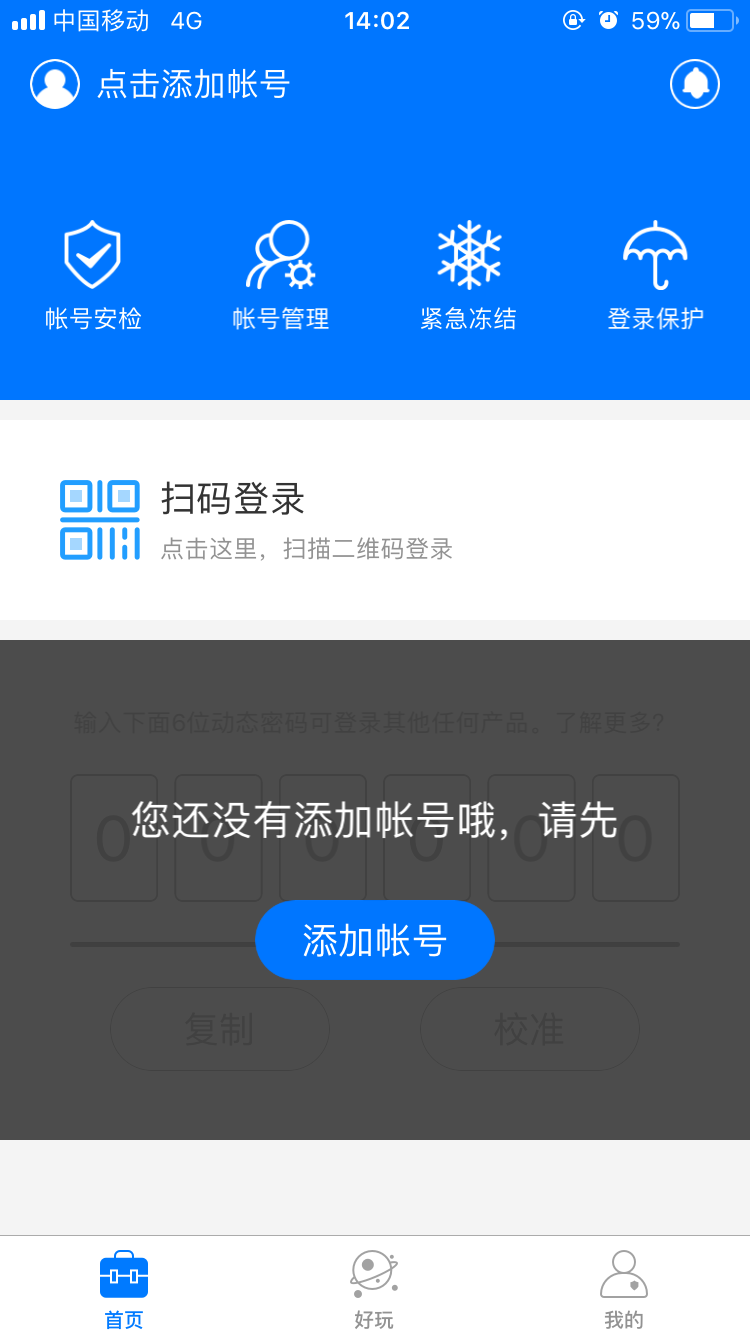This screenshot has width=750, height=1334.
Task: Open 帐号安检 security check
Action: click(93, 277)
